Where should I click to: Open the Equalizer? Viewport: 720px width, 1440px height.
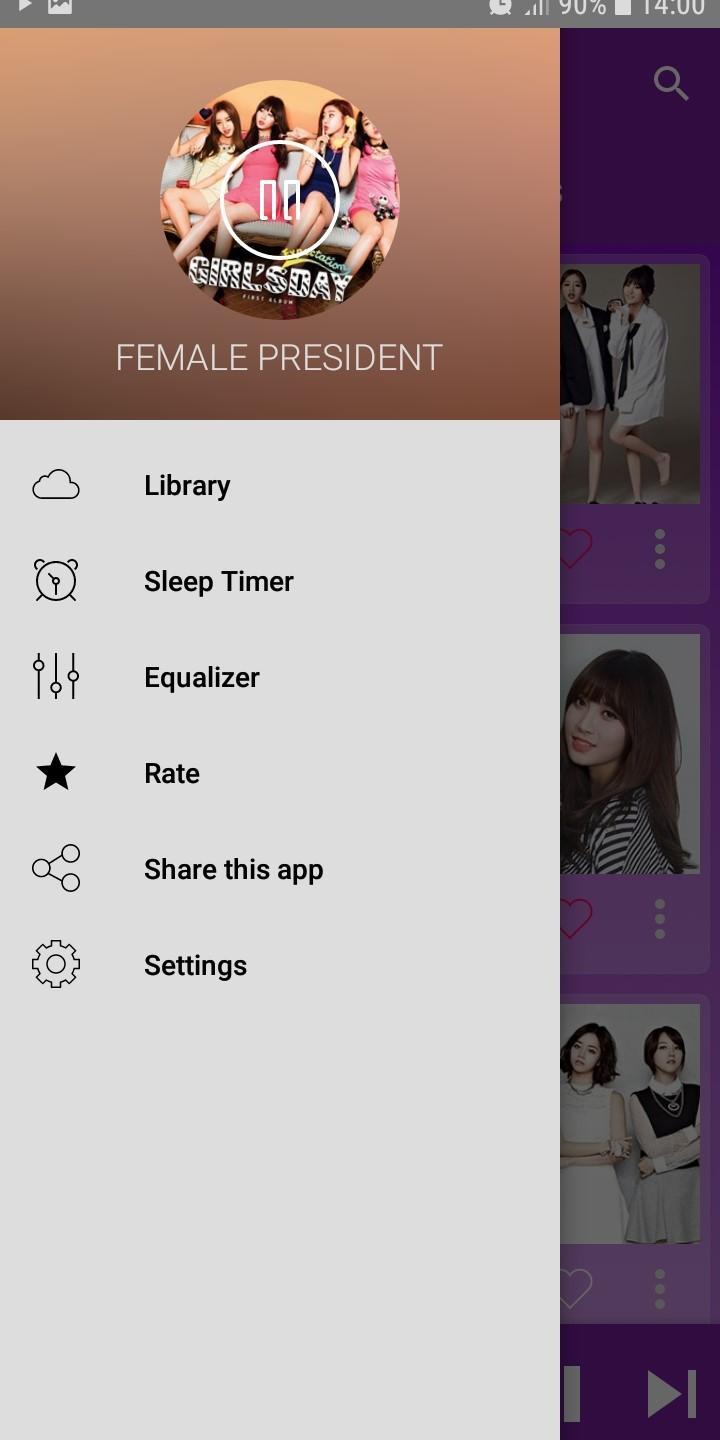pyautogui.click(x=201, y=678)
